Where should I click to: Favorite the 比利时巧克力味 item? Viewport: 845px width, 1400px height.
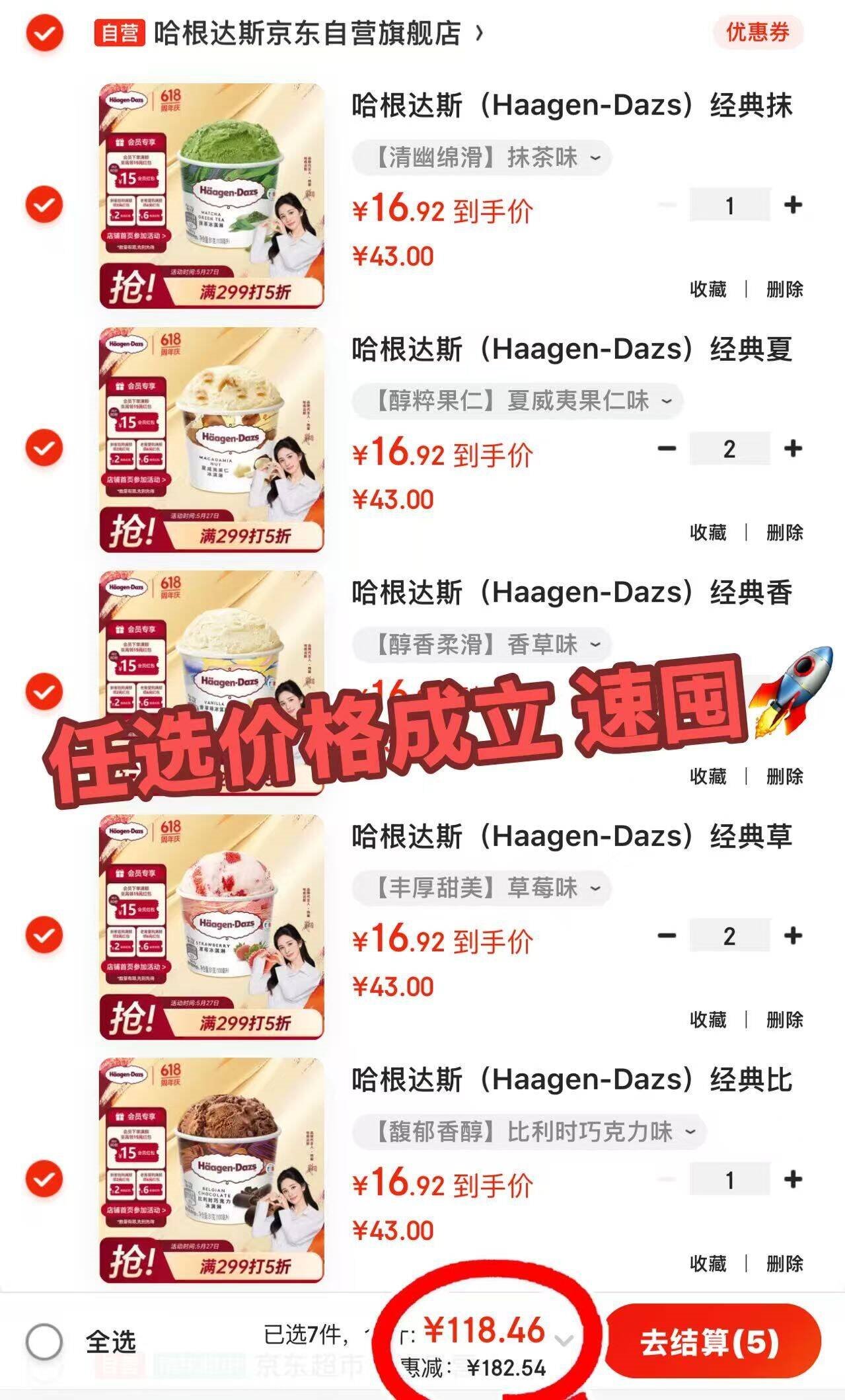(708, 1263)
